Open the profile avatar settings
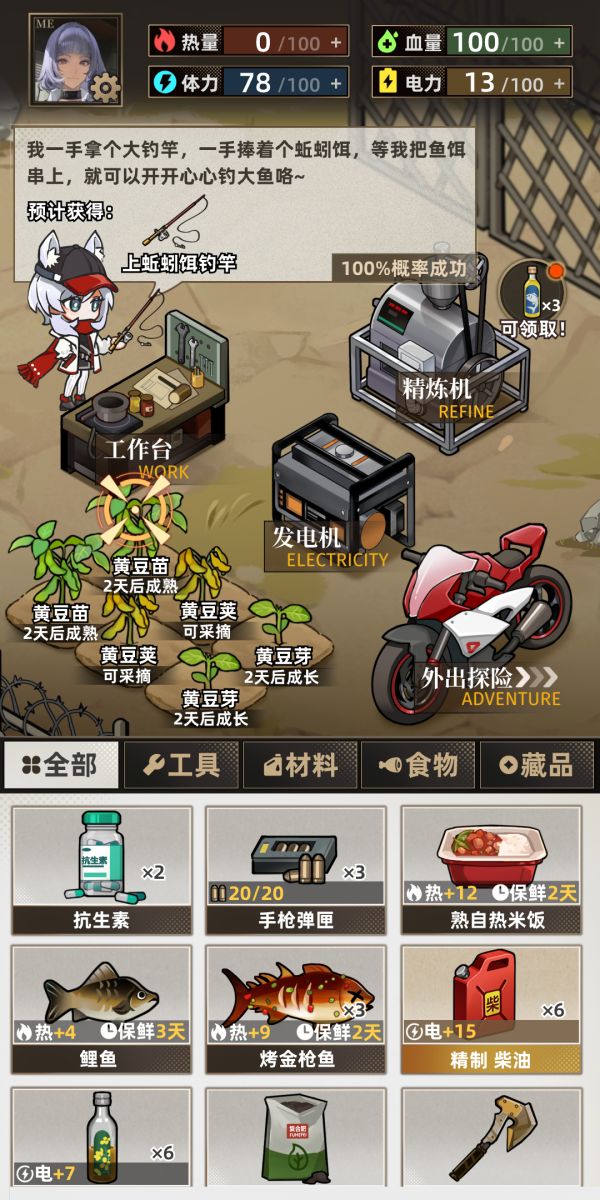 tap(76, 59)
